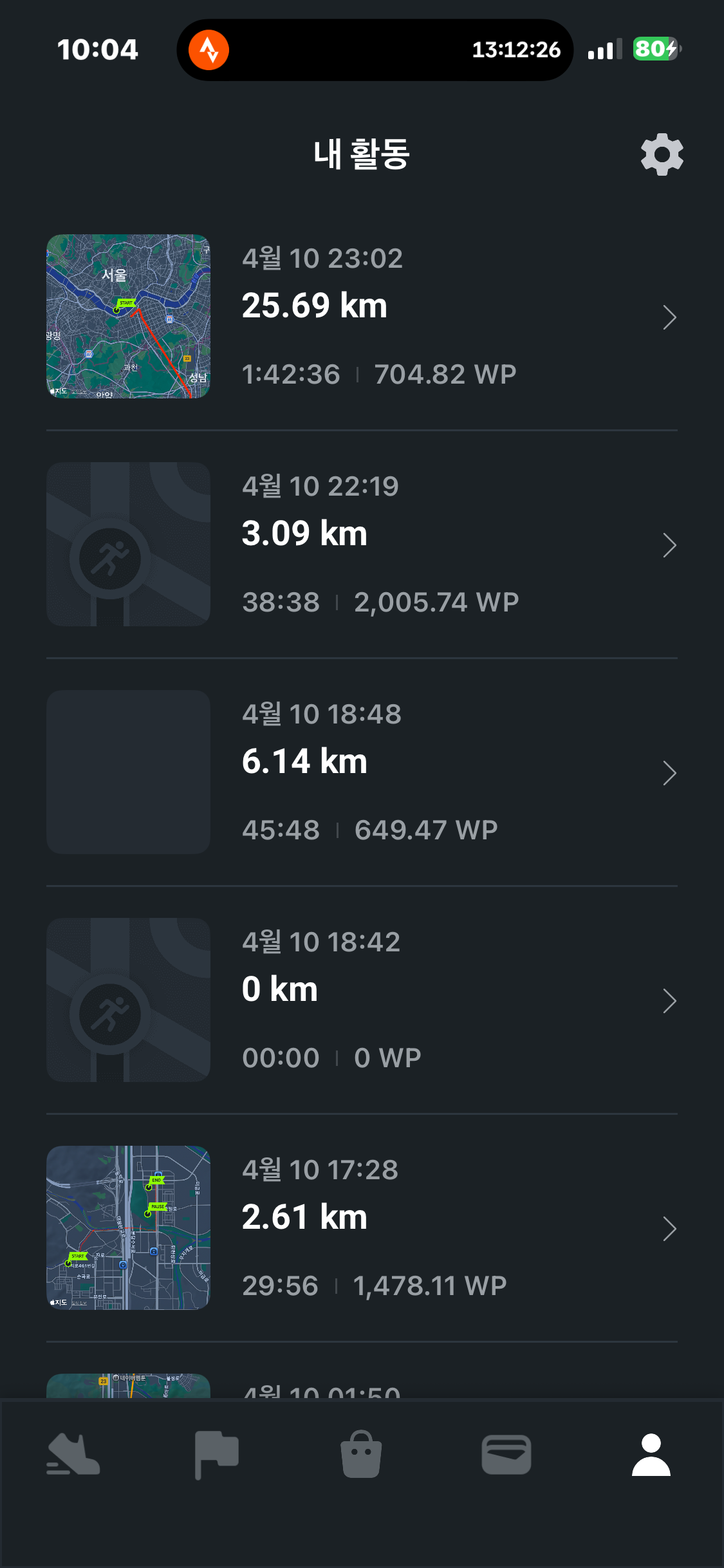Tap the profile person tab
Image resolution: width=724 pixels, height=1568 pixels.
pyautogui.click(x=651, y=1455)
